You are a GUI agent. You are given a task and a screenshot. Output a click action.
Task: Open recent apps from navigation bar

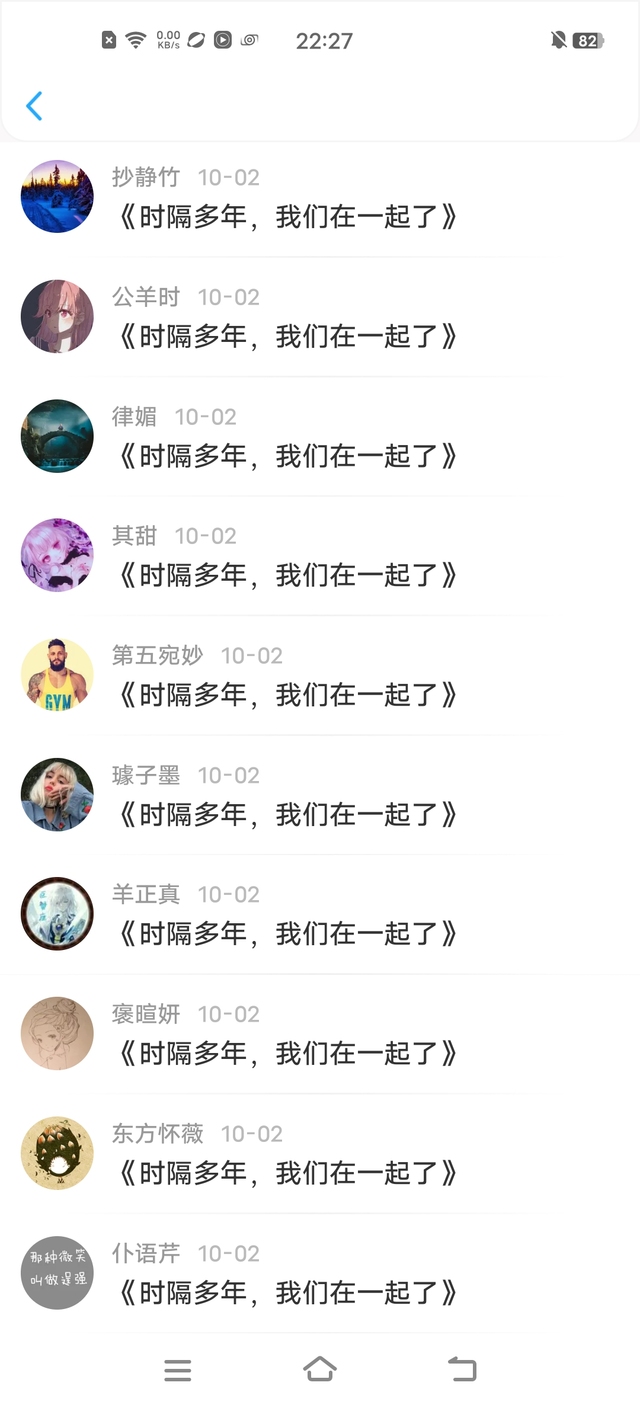click(x=177, y=1370)
